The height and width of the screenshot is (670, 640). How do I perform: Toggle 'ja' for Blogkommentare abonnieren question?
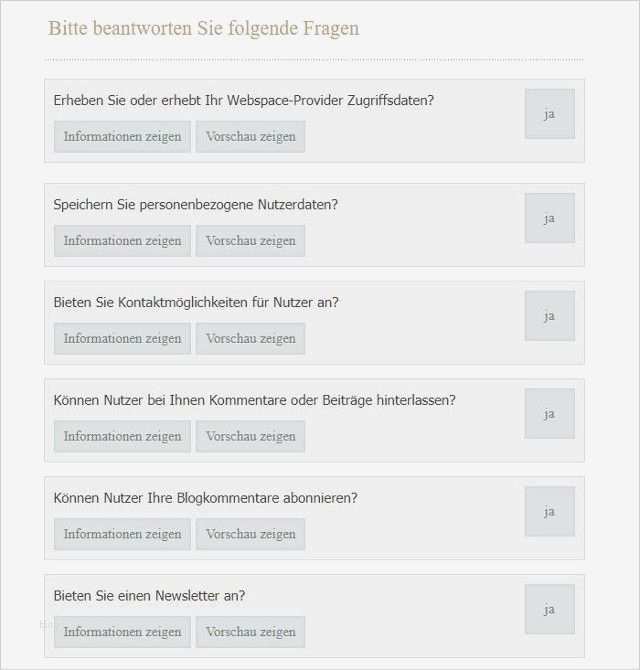[549, 512]
